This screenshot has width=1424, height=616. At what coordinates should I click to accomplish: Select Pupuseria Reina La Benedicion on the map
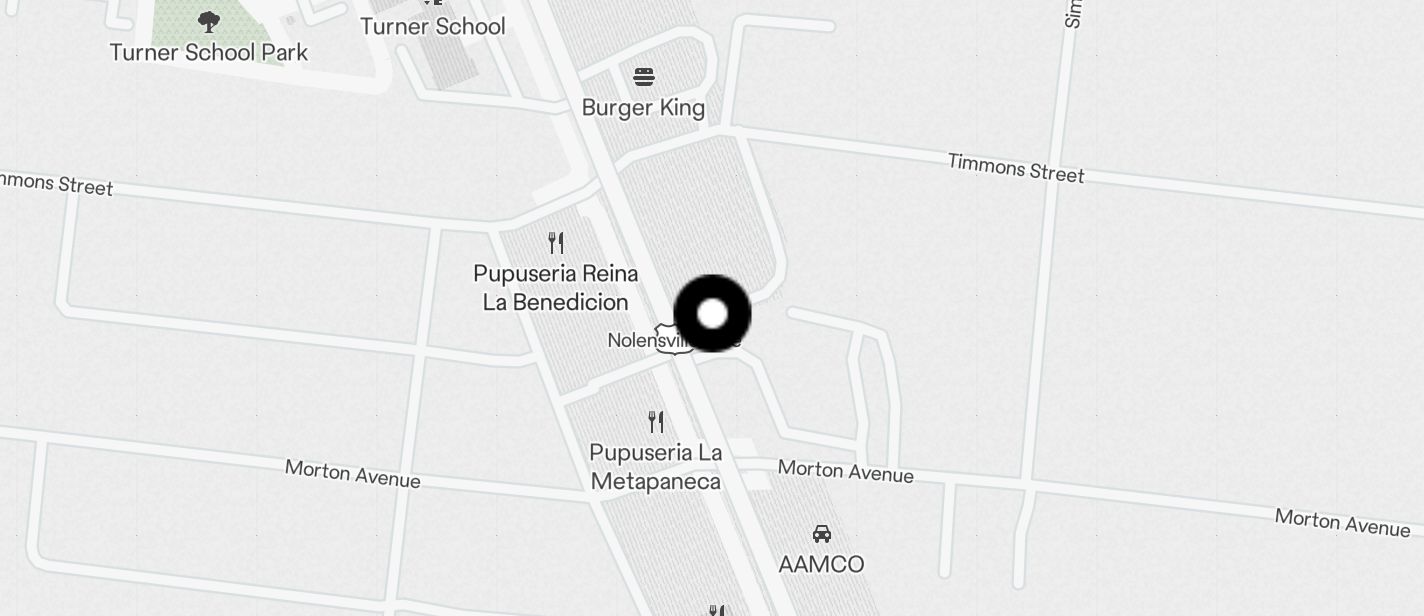pyautogui.click(x=556, y=243)
